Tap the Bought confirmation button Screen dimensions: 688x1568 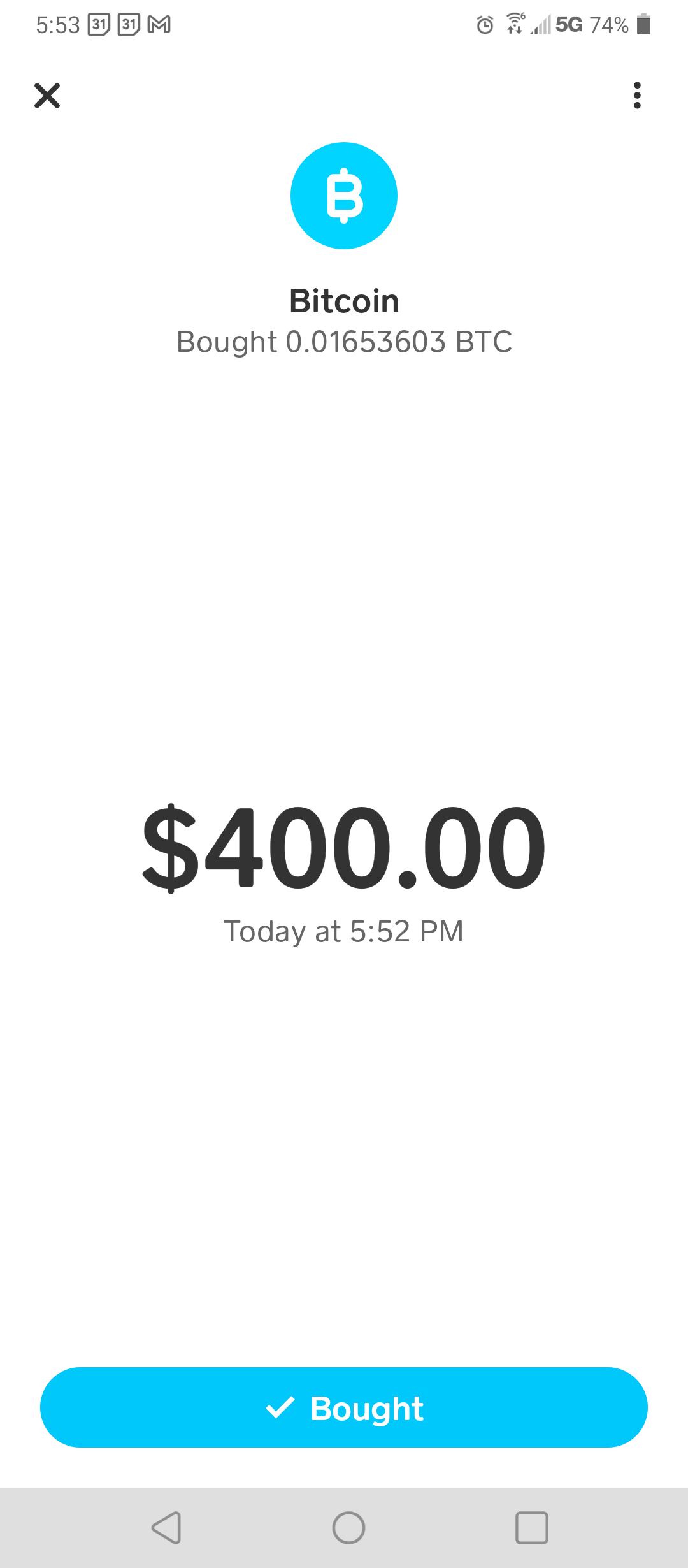[x=344, y=1407]
